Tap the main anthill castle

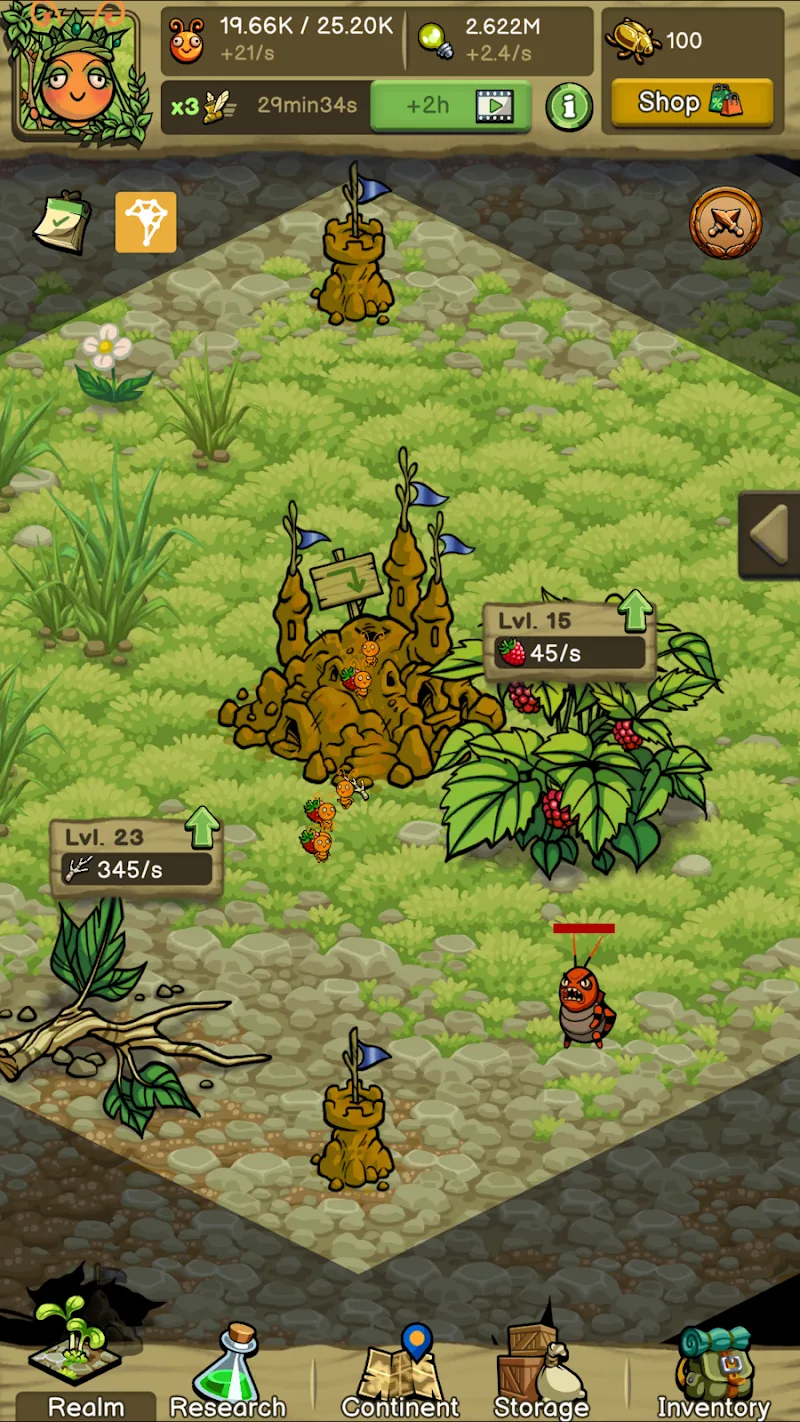(x=362, y=640)
